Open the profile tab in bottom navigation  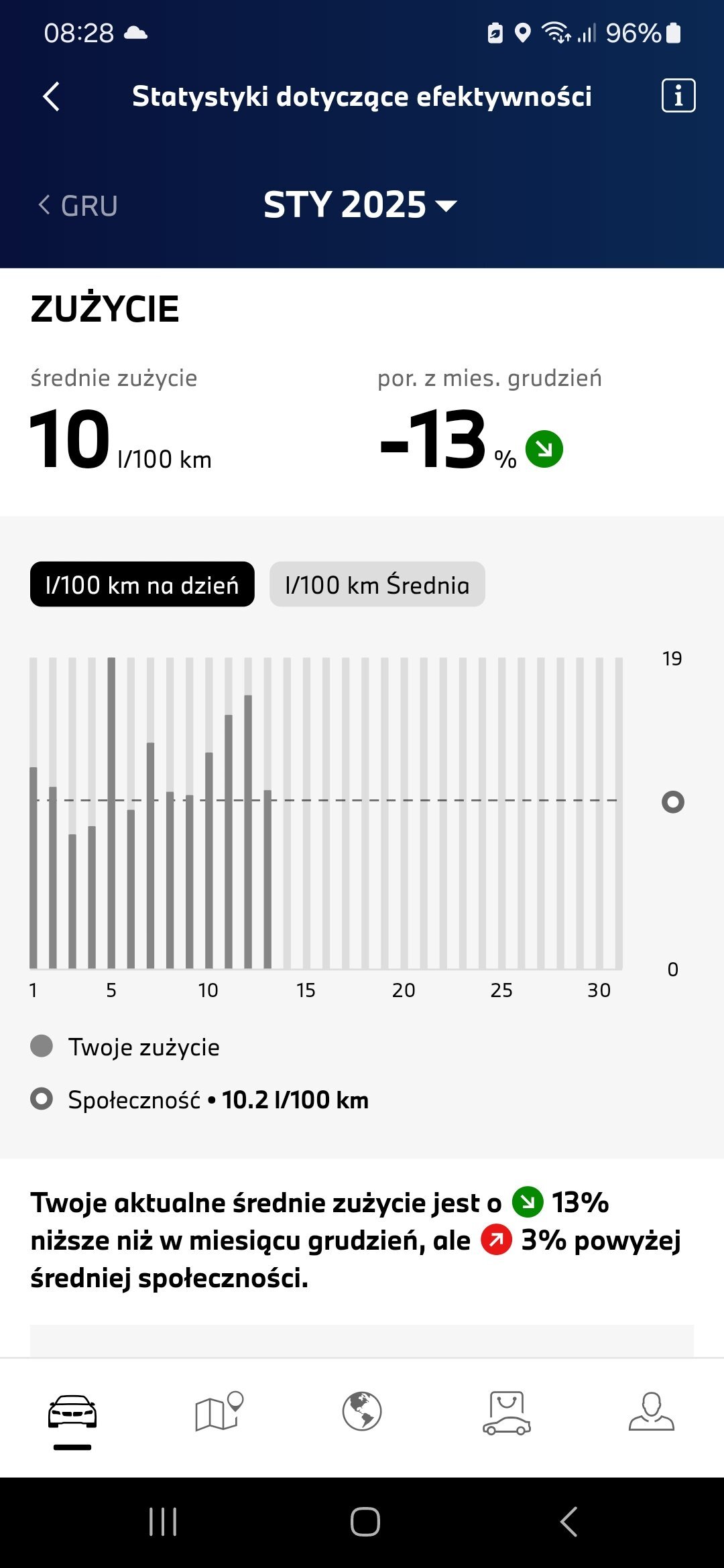click(x=652, y=1412)
